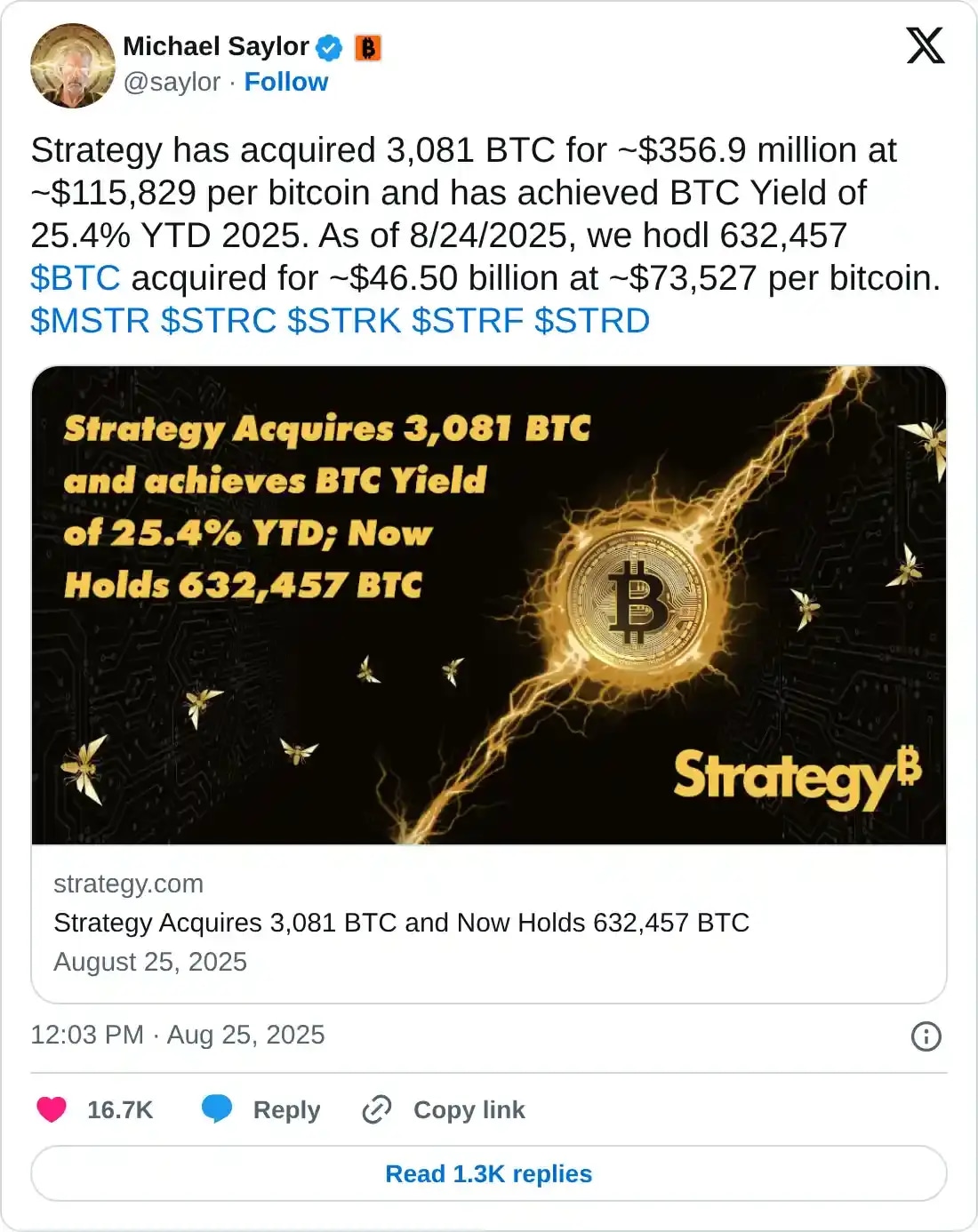
Task: Open Michael Saylor's profile avatar
Action: click(x=72, y=66)
